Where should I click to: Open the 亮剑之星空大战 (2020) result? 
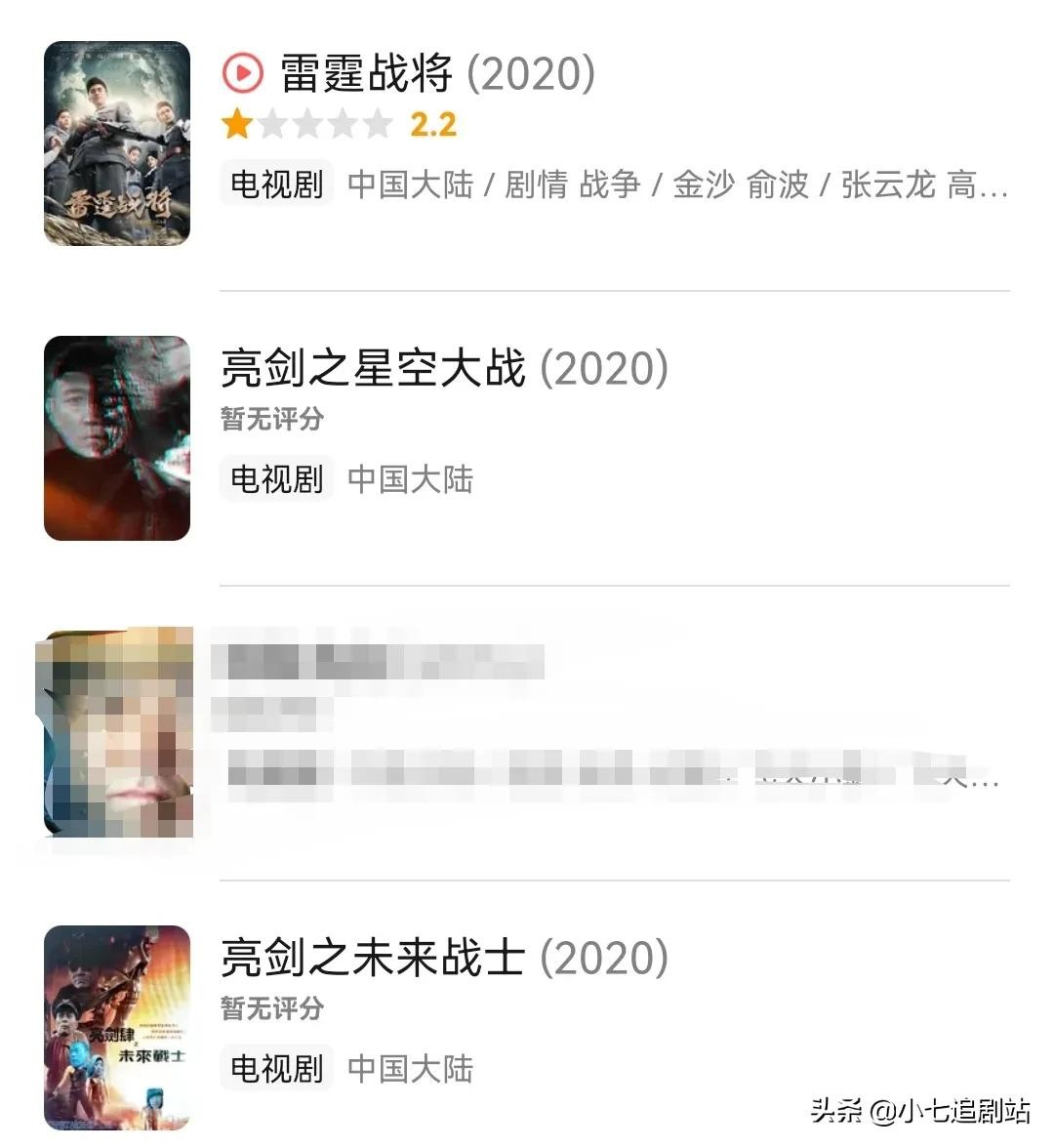[x=444, y=369]
